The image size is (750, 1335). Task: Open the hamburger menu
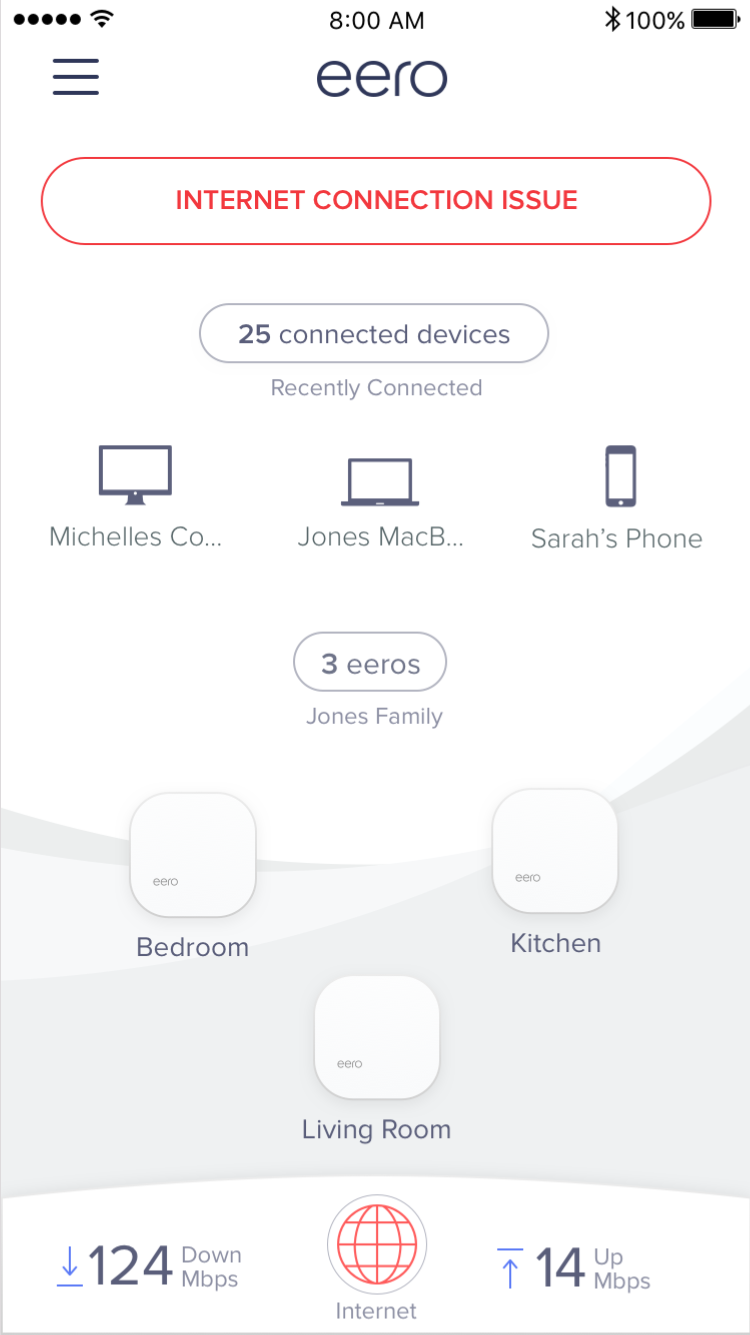point(76,77)
